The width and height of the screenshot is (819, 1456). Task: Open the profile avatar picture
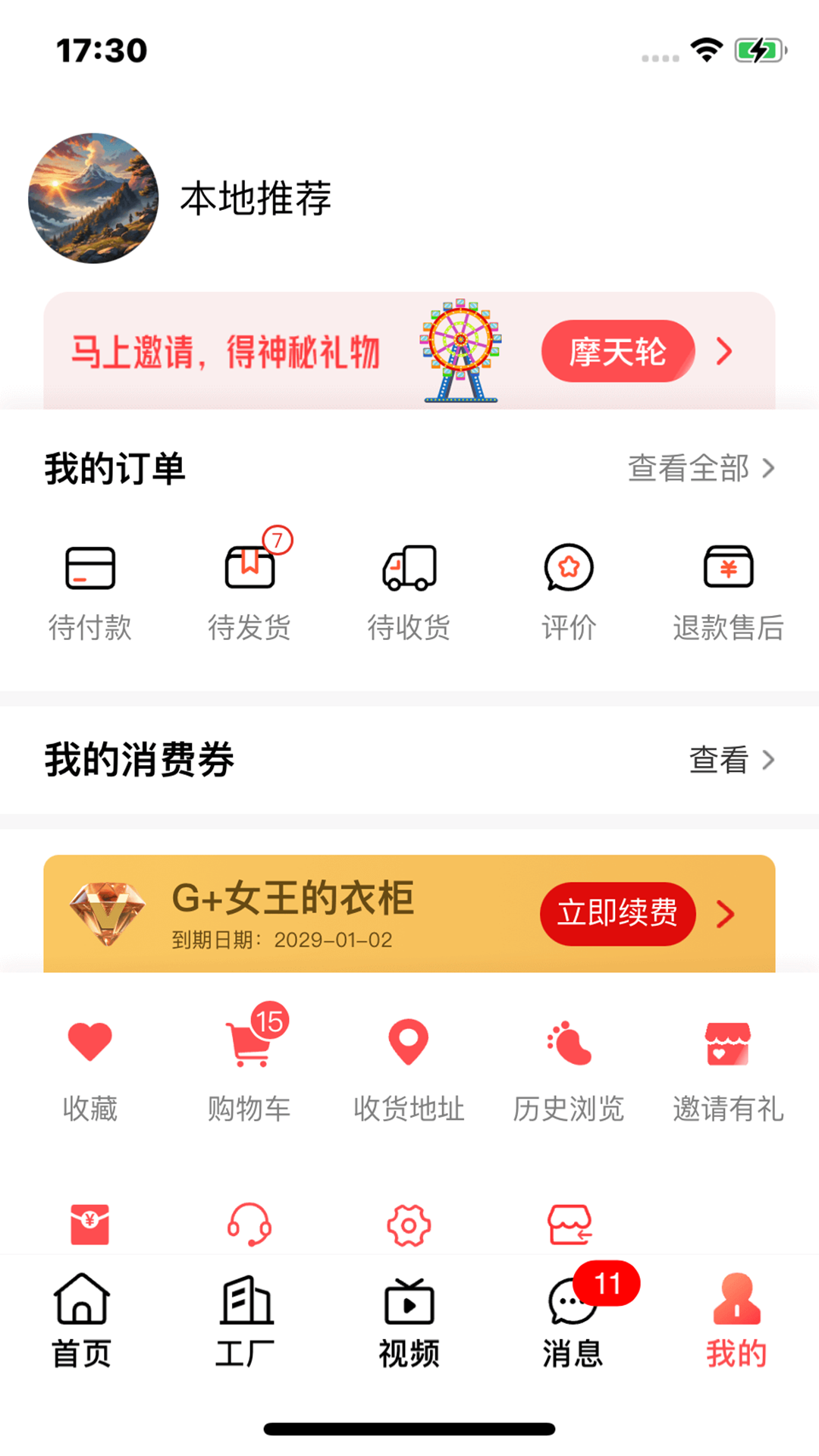click(93, 199)
